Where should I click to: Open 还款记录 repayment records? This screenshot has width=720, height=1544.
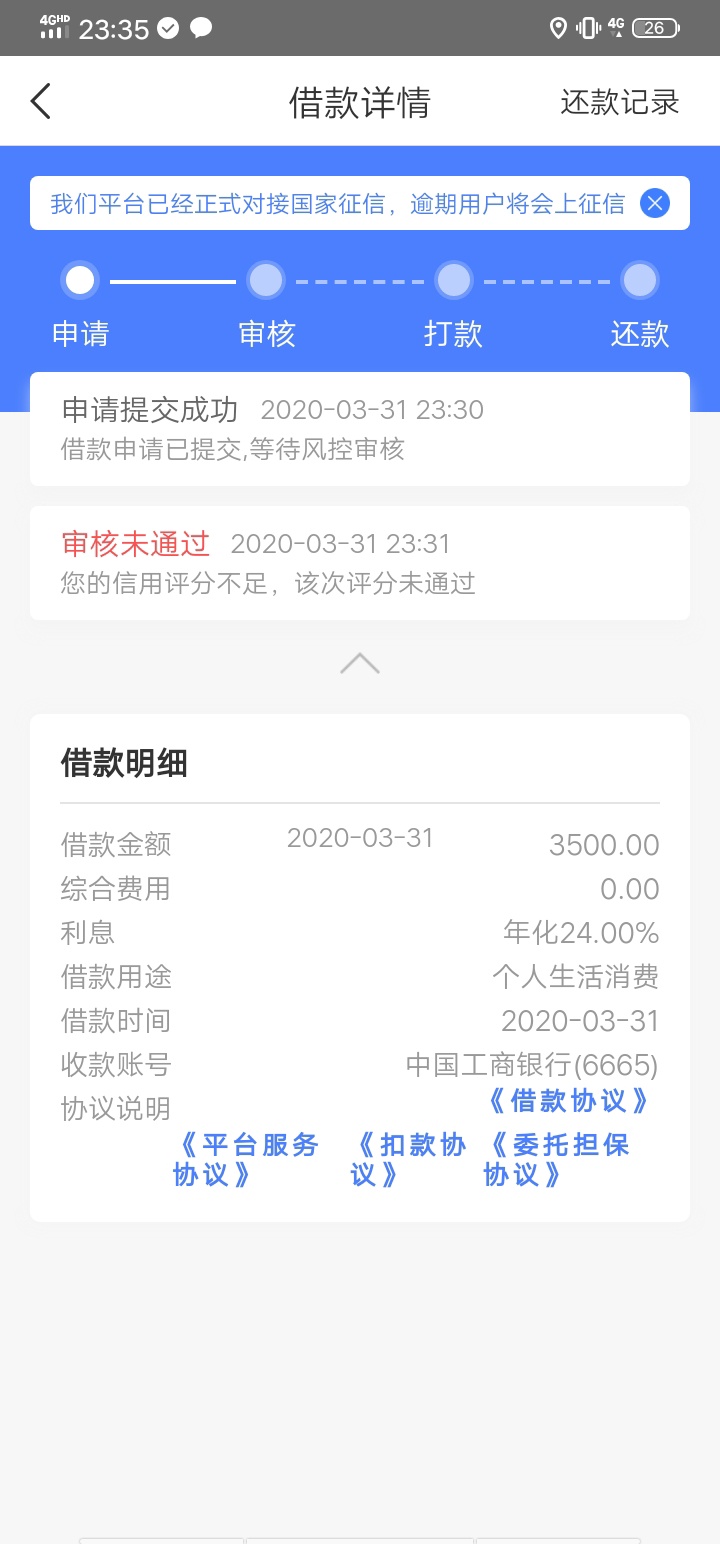pos(619,102)
